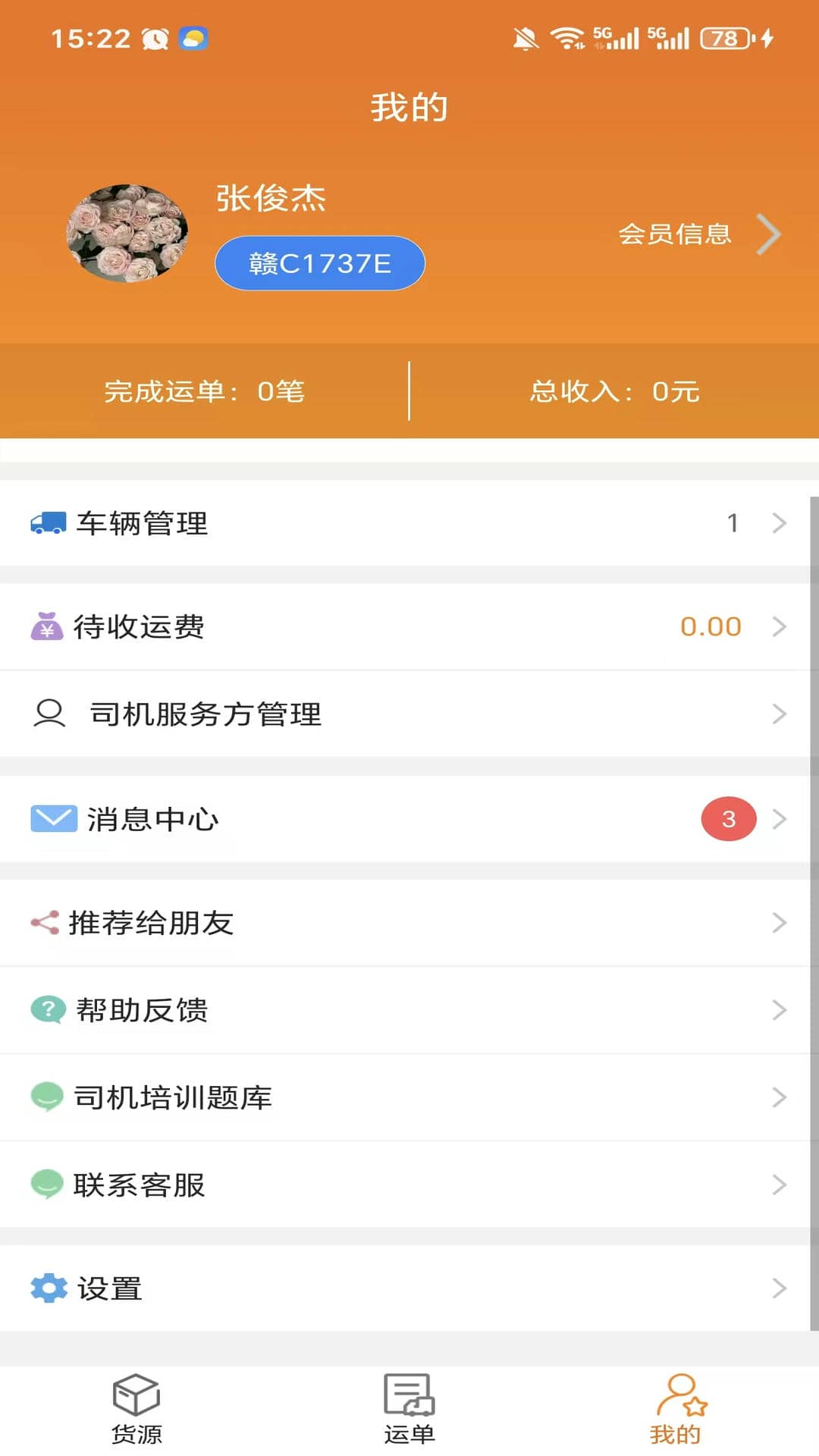Image resolution: width=819 pixels, height=1456 pixels.
Task: Click the profile avatar of 张俊杰
Action: (127, 234)
